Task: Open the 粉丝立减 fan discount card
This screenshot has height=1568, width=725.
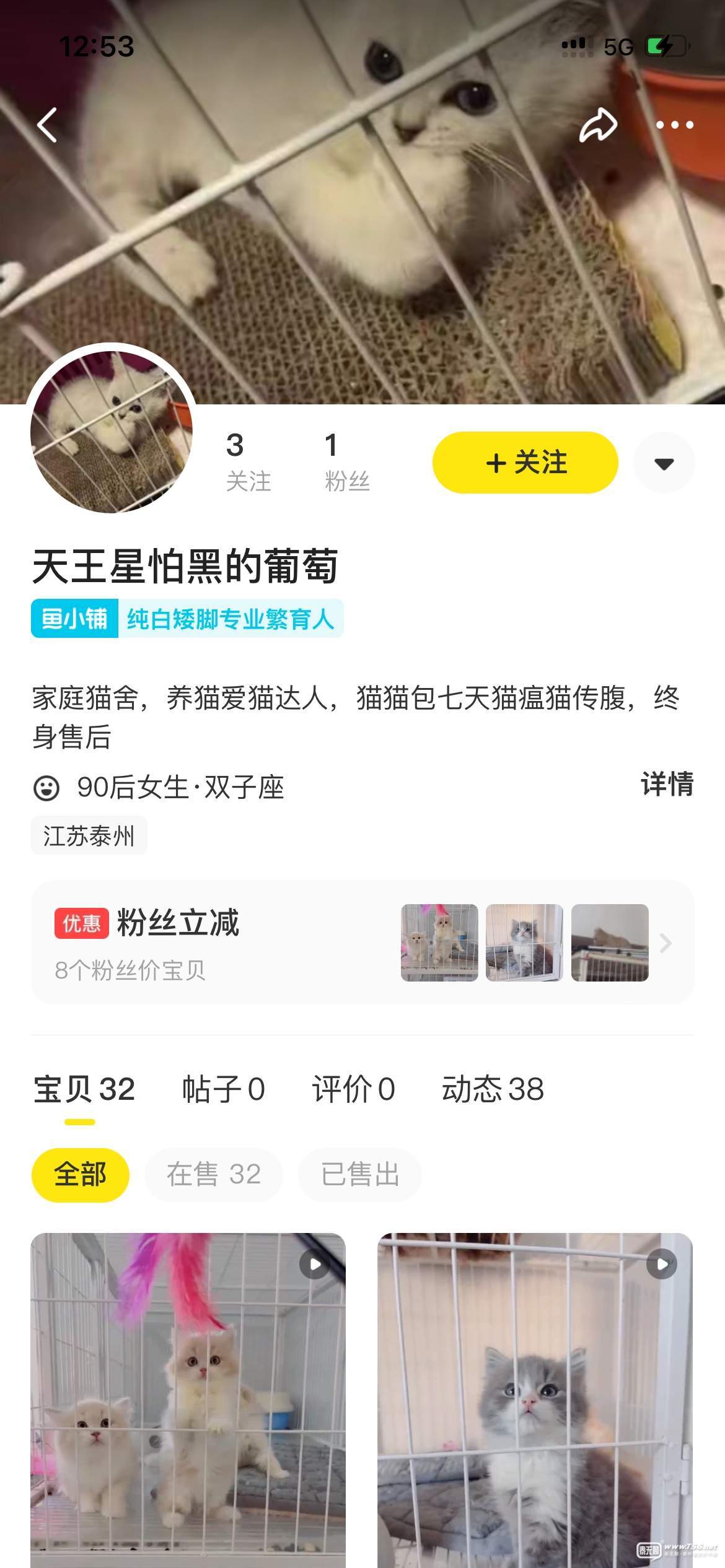Action: (362, 943)
